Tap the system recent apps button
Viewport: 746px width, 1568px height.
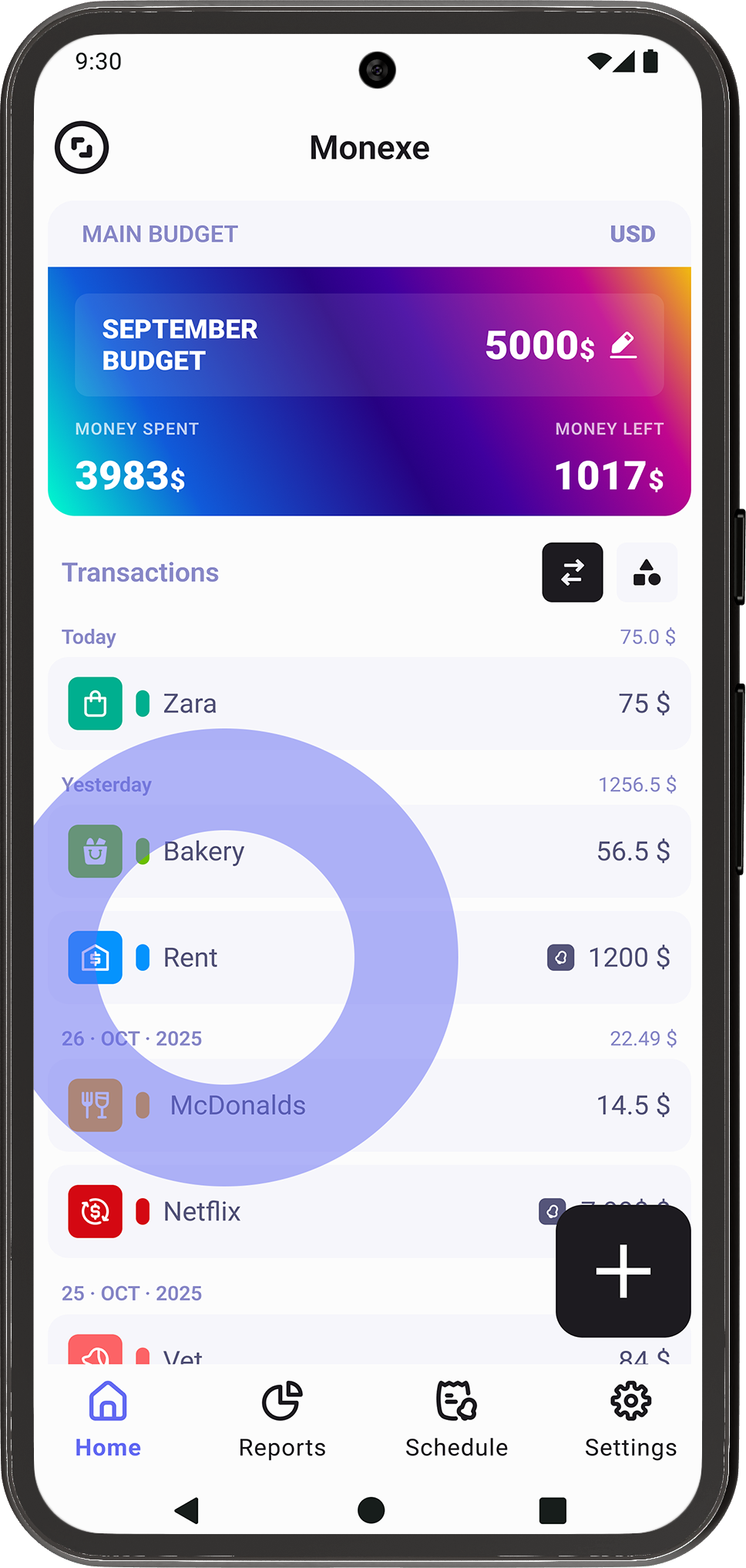coord(553,1510)
